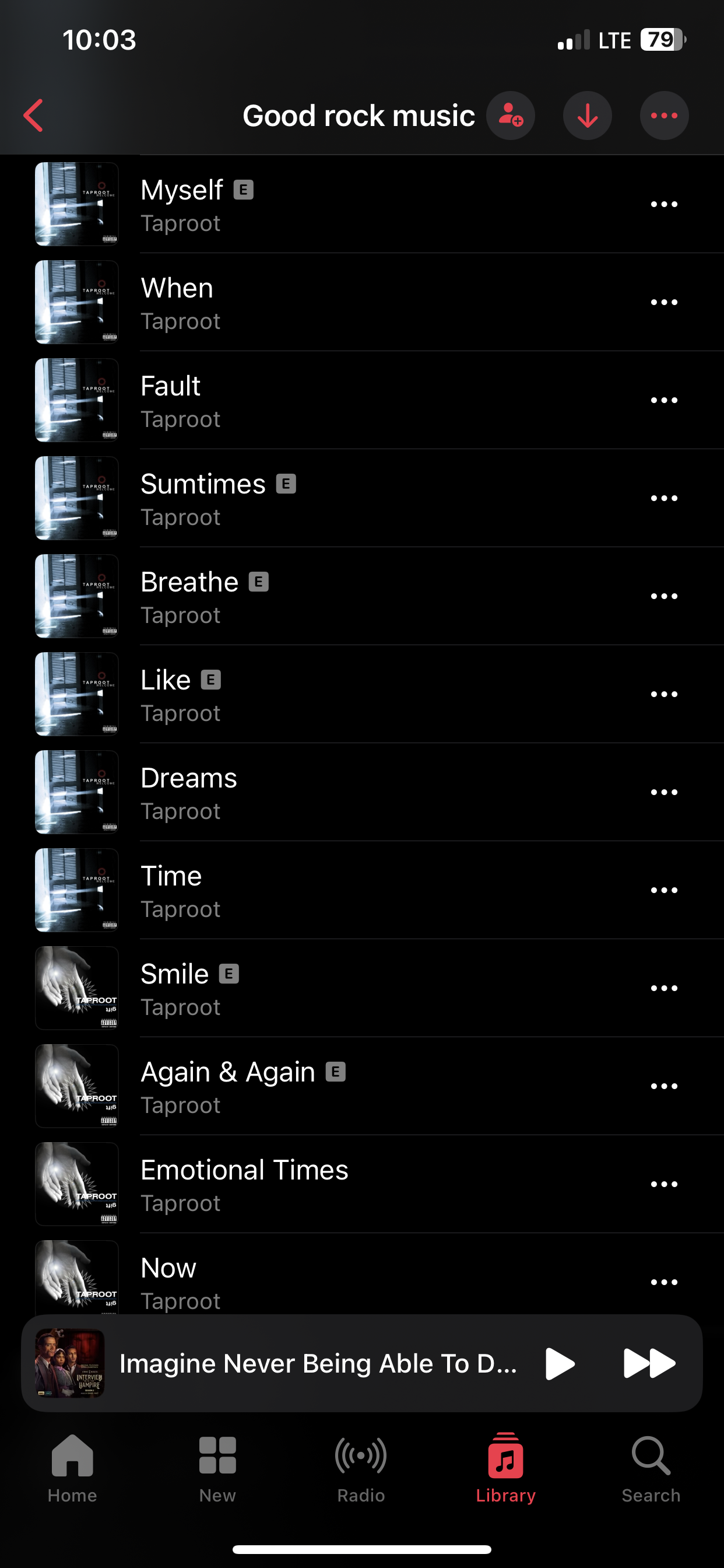Go back from the Good rock music playlist
The width and height of the screenshot is (724, 1568).
click(33, 116)
